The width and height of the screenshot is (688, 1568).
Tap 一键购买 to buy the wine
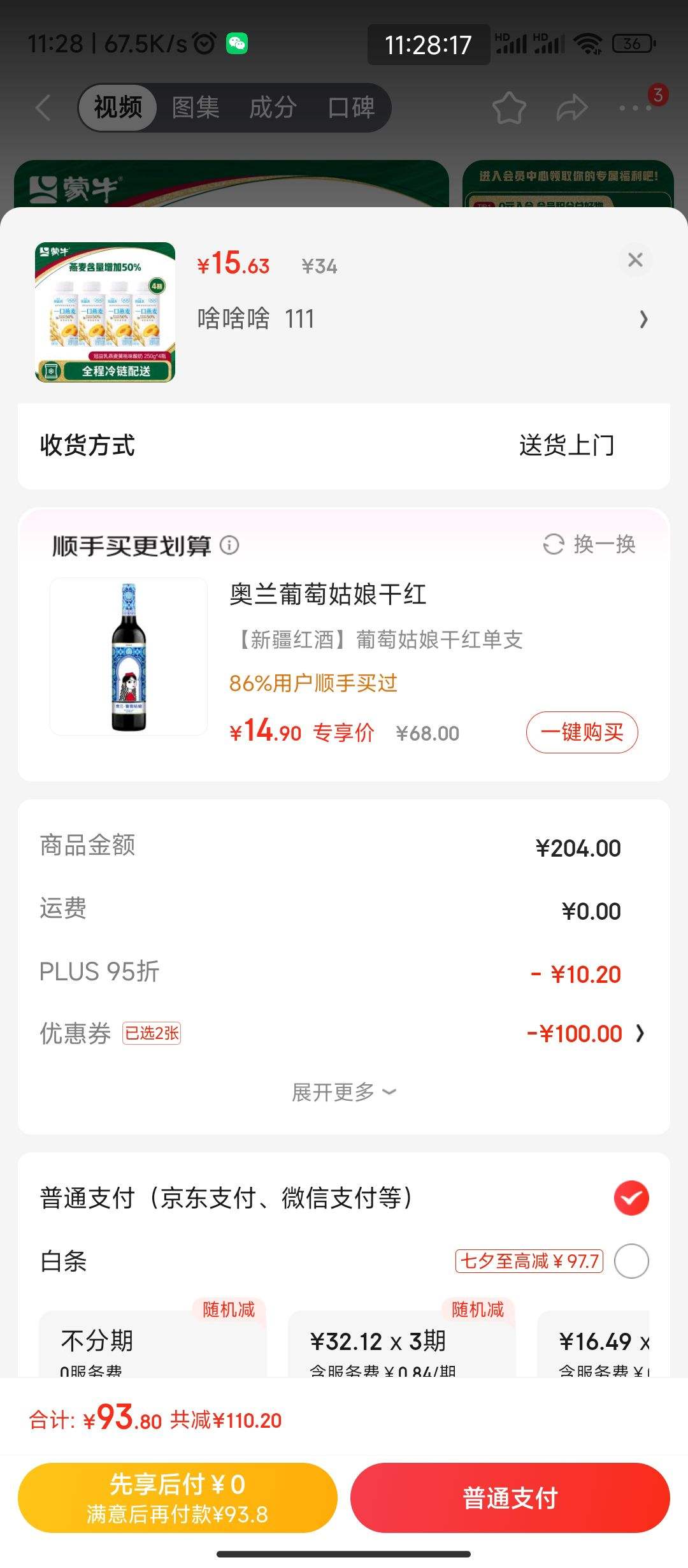(x=581, y=732)
